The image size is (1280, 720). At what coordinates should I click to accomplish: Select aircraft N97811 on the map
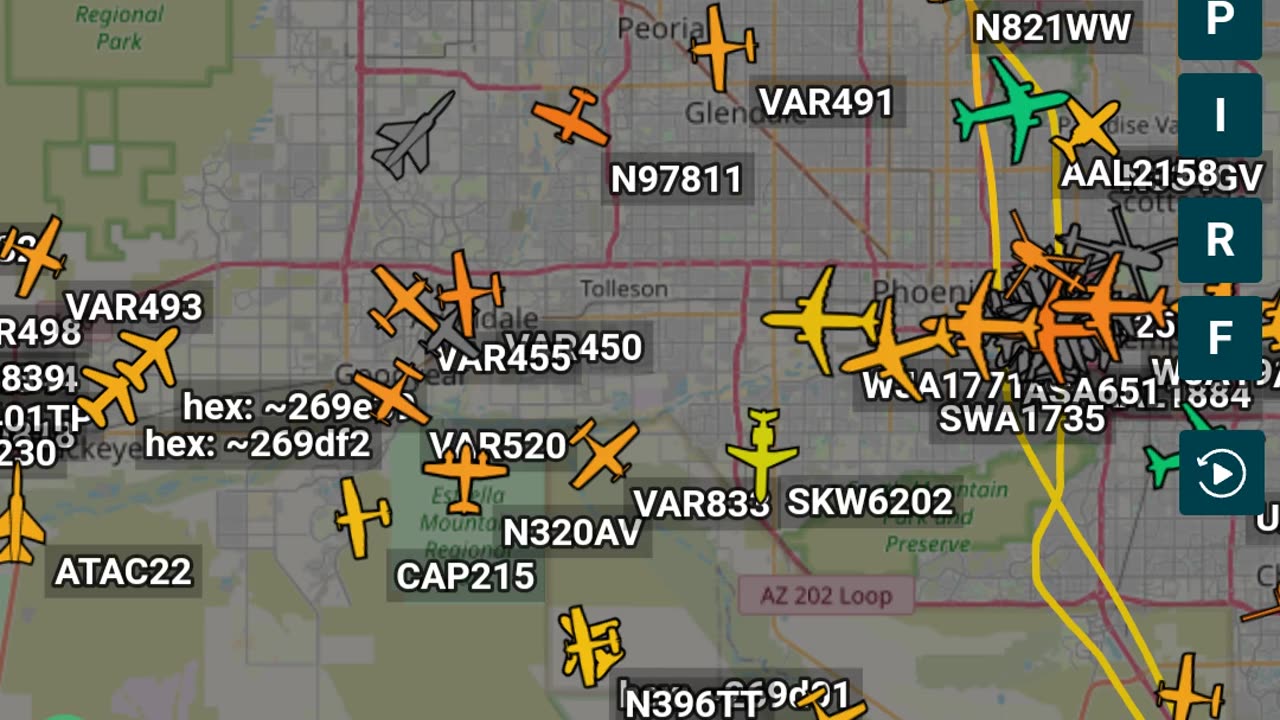(572, 118)
